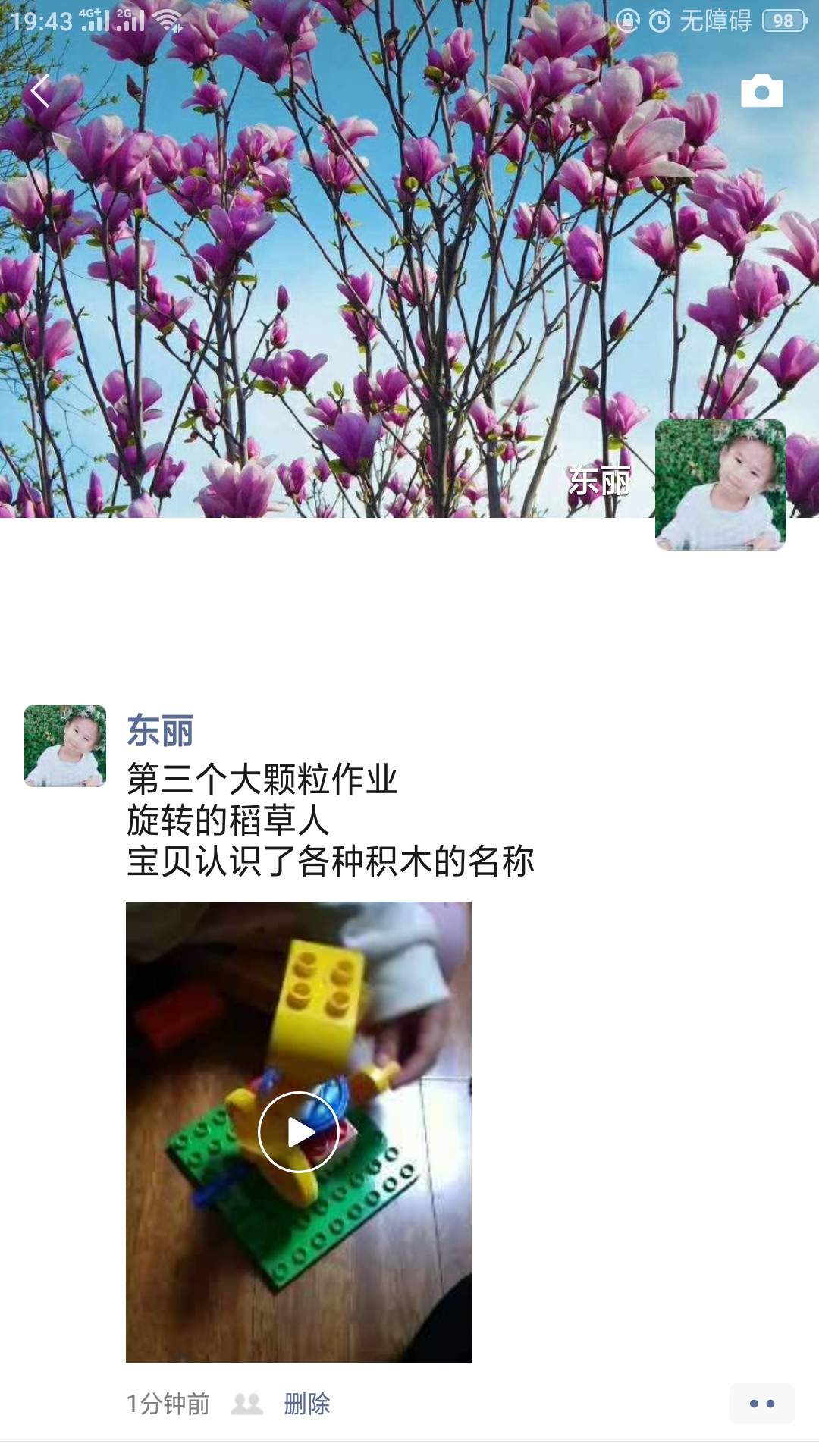Go back using the top-left arrow
Screen dimensions: 819x1456
point(40,91)
